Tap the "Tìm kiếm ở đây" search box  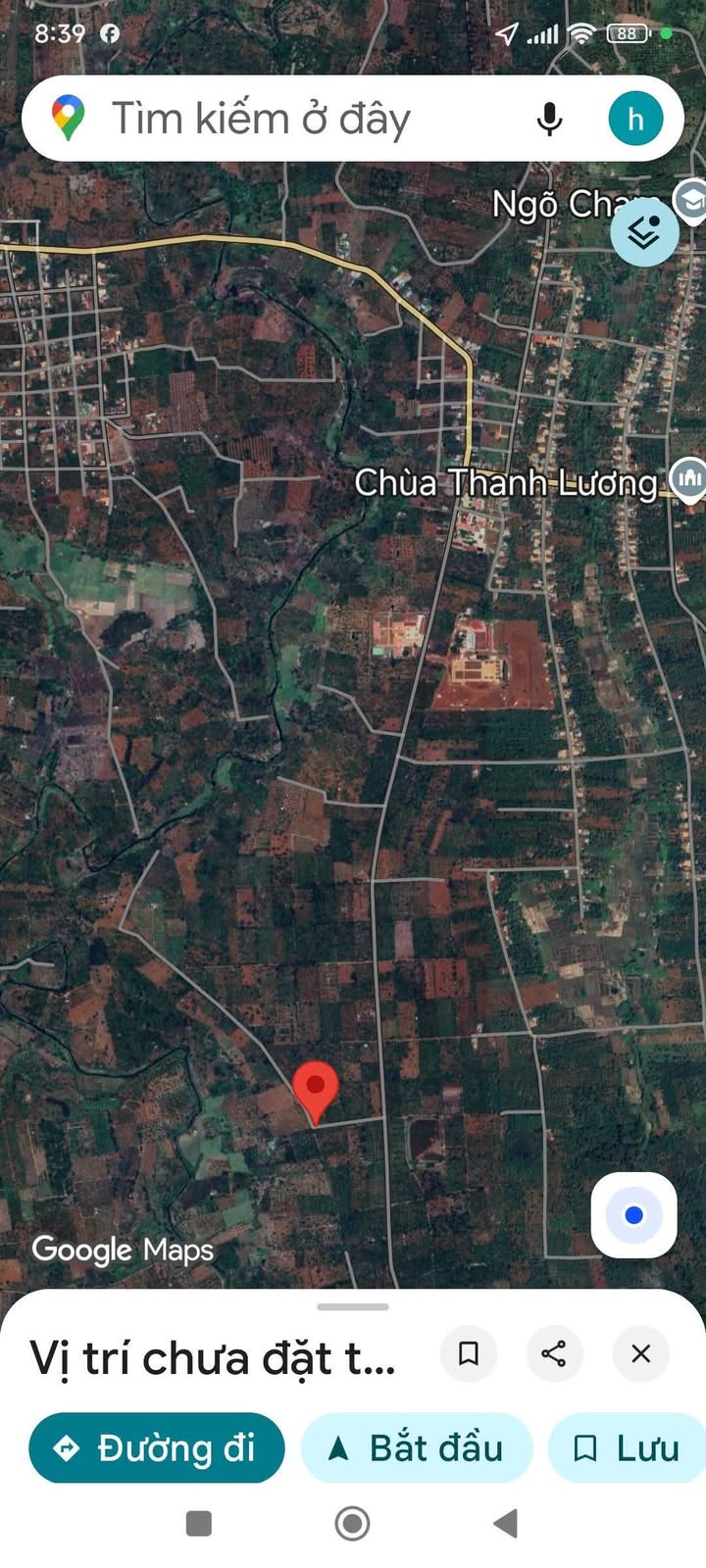[294, 119]
